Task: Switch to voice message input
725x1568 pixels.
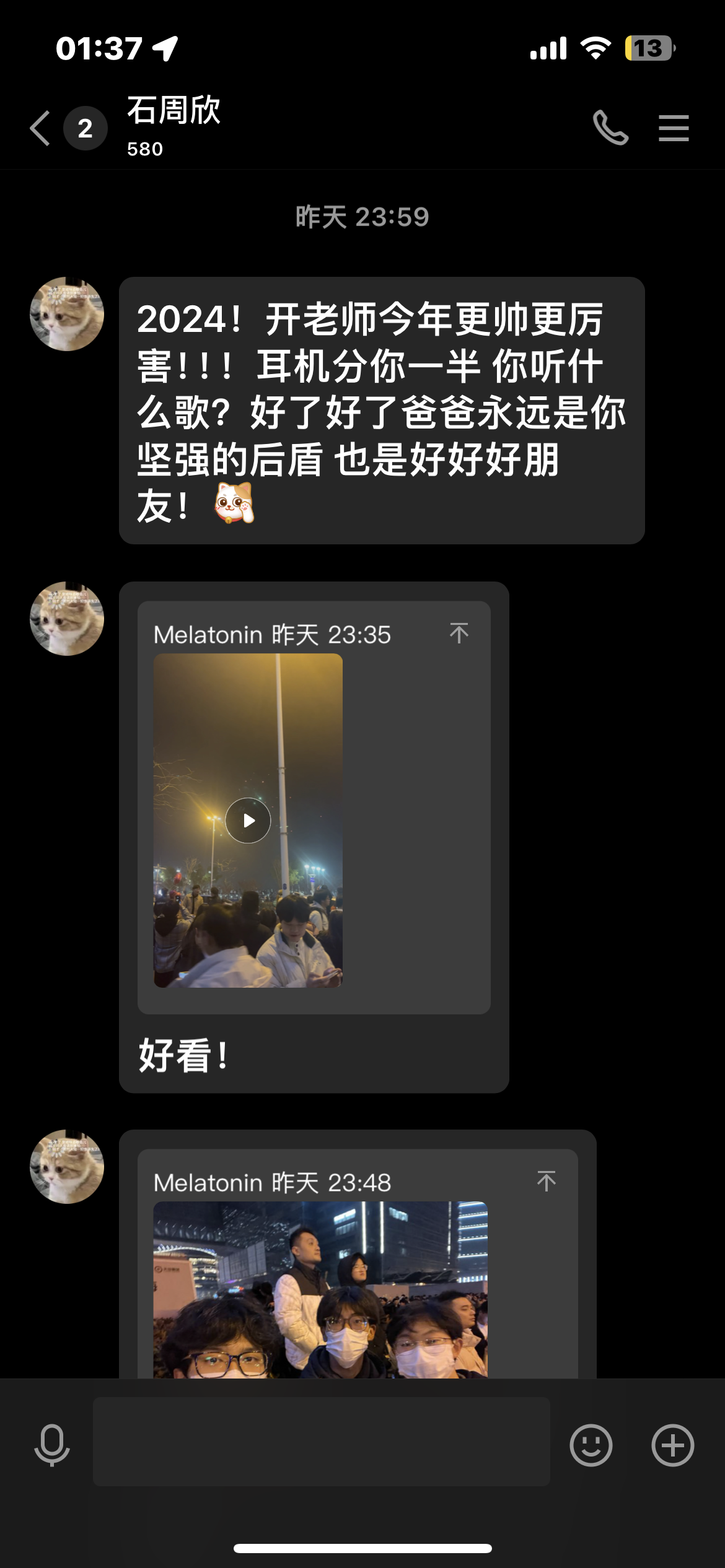Action: coord(52,1445)
